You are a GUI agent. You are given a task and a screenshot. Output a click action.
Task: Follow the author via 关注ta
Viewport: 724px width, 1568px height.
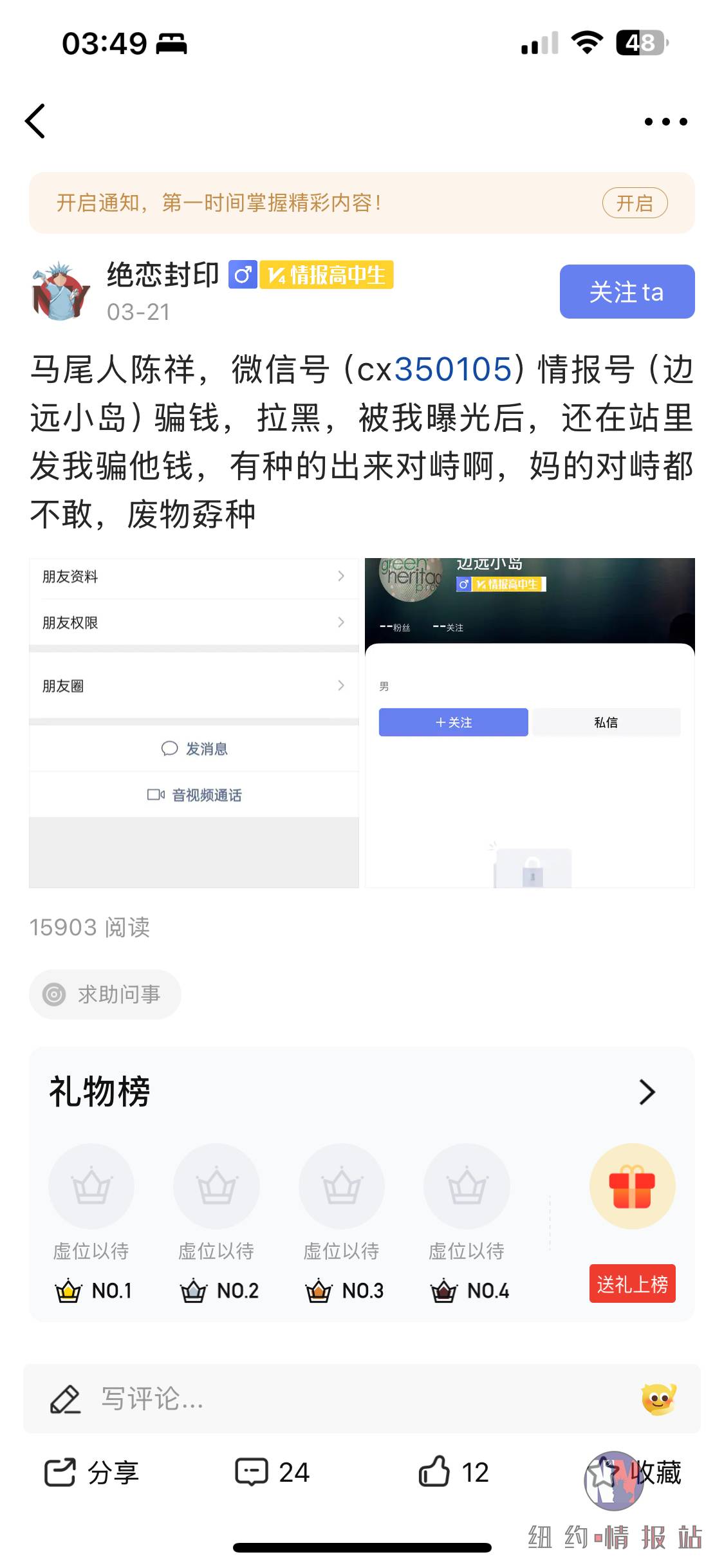[626, 292]
